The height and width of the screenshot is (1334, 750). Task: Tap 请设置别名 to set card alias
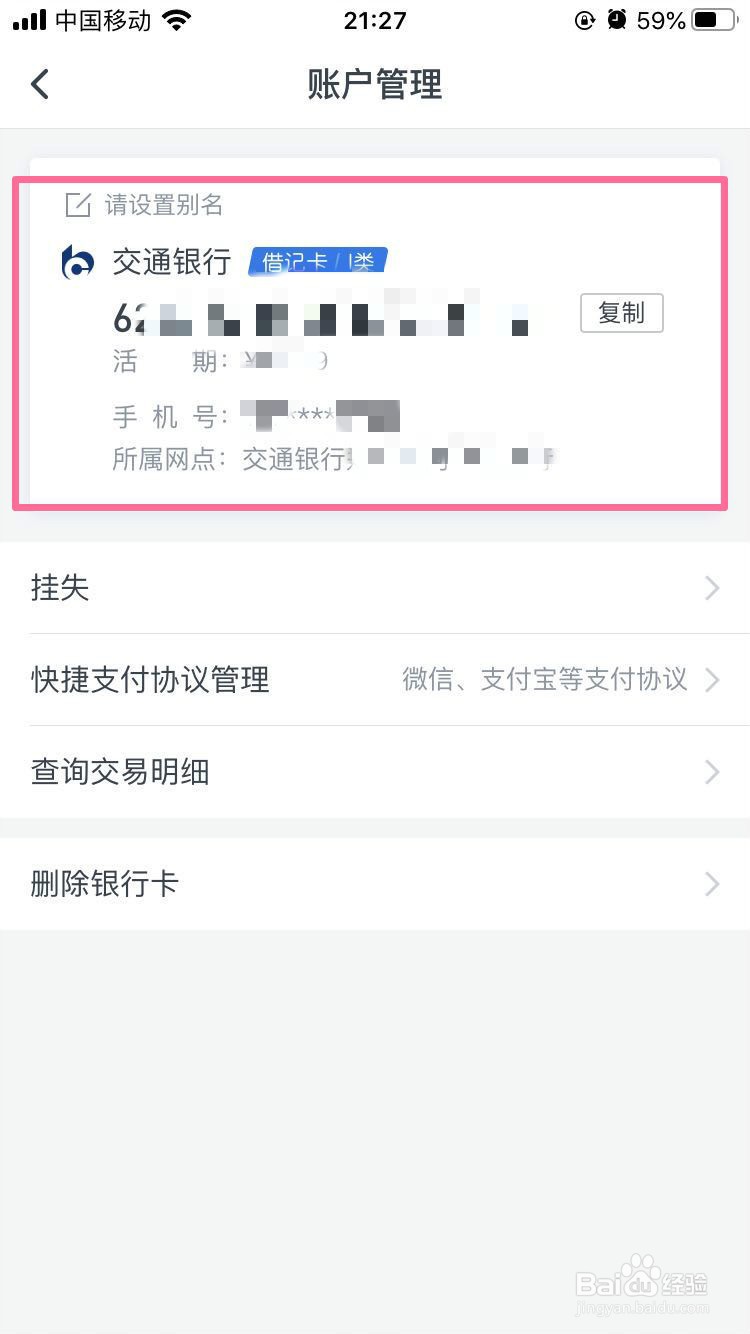[161, 205]
